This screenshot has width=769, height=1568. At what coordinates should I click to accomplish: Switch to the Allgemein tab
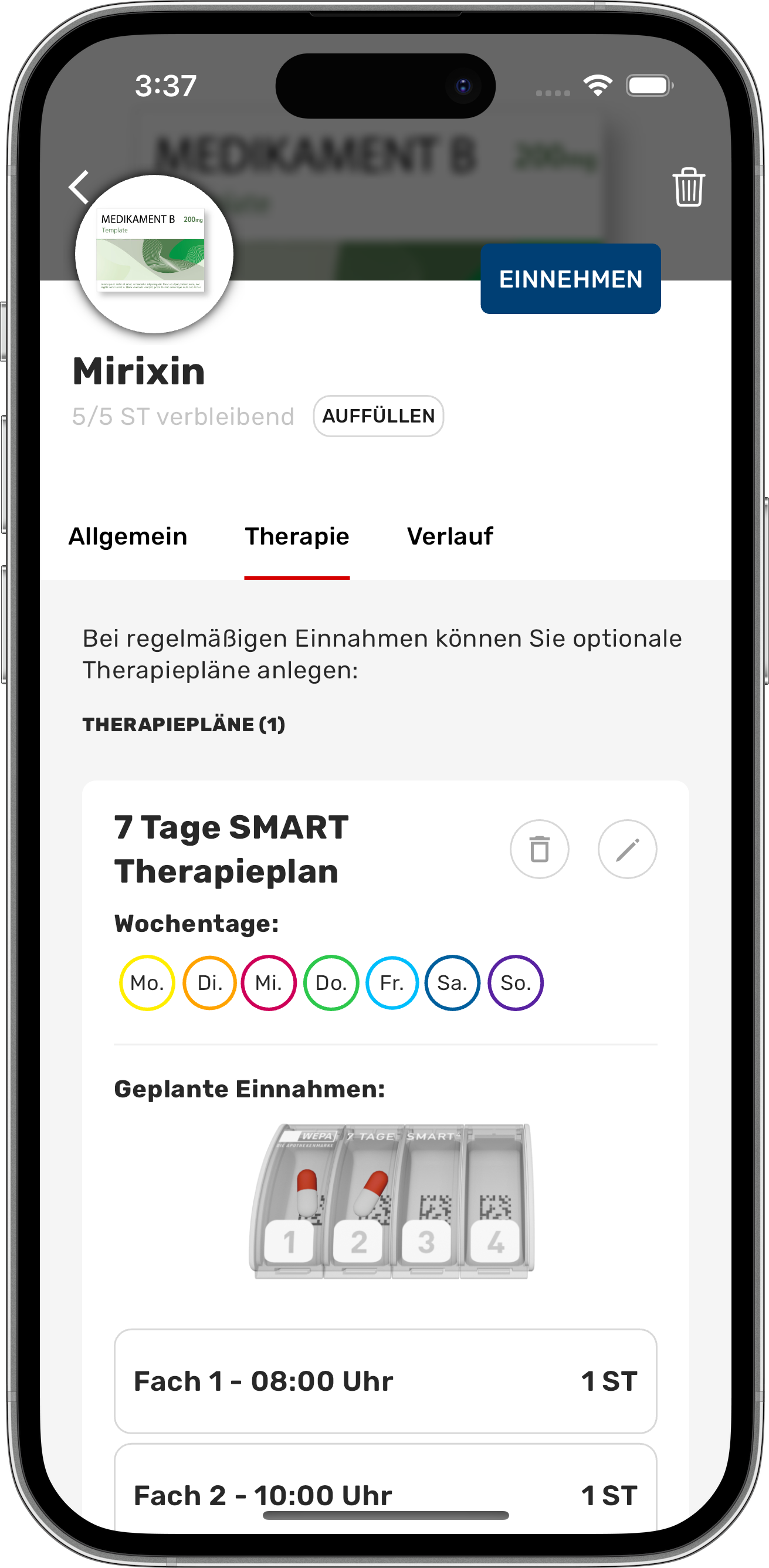[128, 536]
